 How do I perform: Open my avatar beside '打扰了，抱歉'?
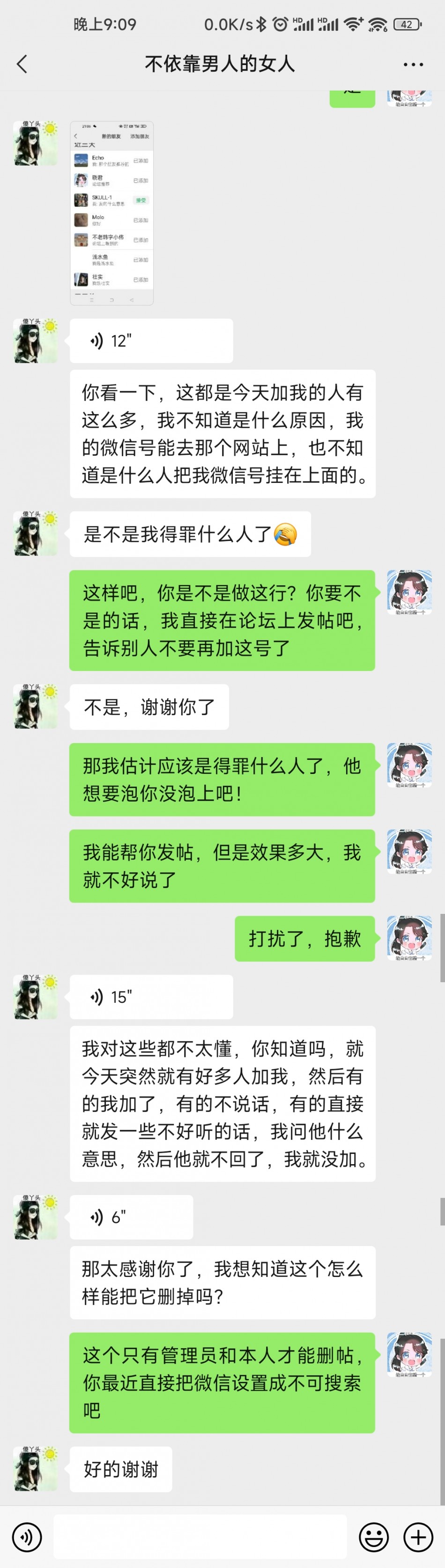pos(409,938)
